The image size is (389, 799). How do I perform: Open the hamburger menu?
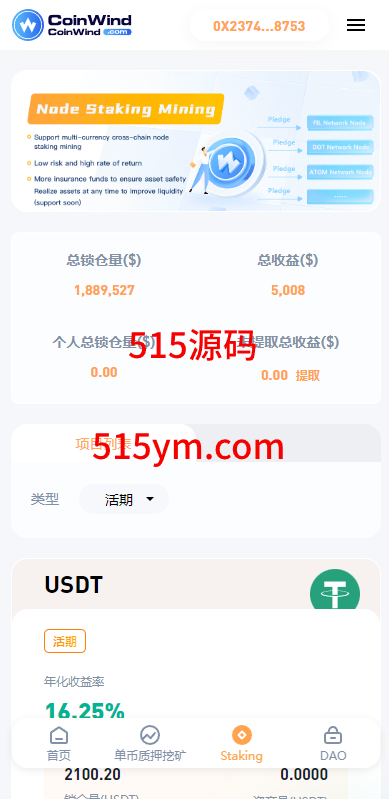(356, 25)
